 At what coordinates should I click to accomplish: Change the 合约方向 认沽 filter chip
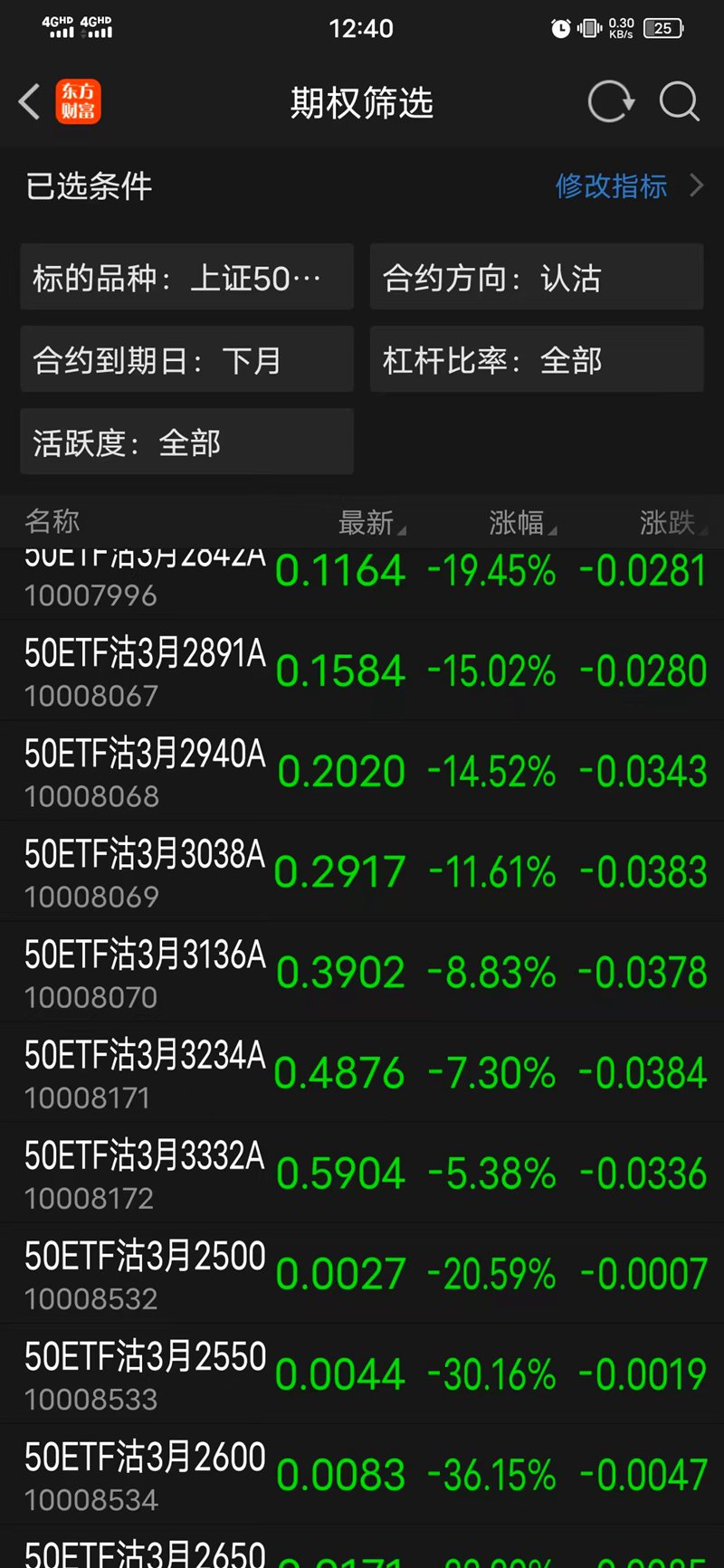pyautogui.click(x=536, y=277)
